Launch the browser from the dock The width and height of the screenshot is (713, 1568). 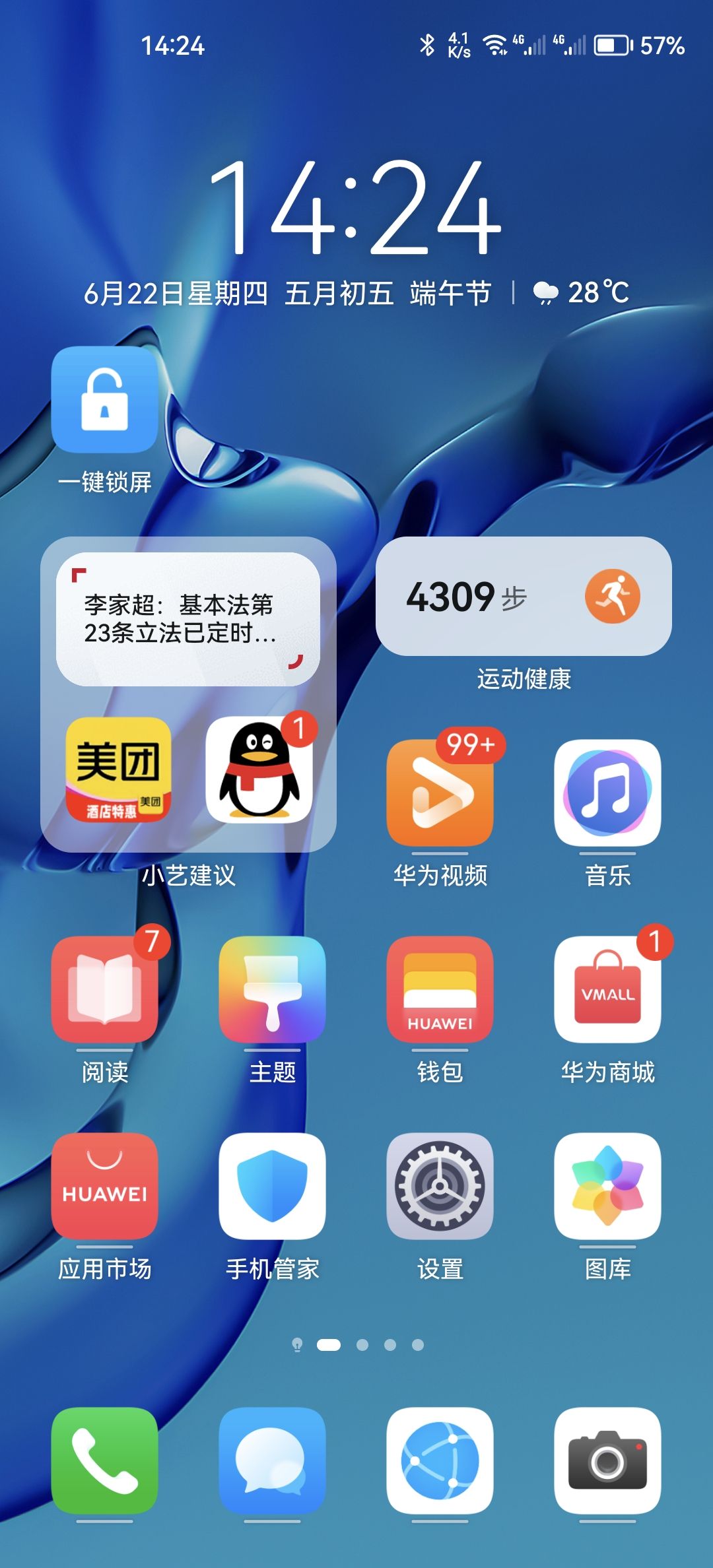tap(440, 1460)
